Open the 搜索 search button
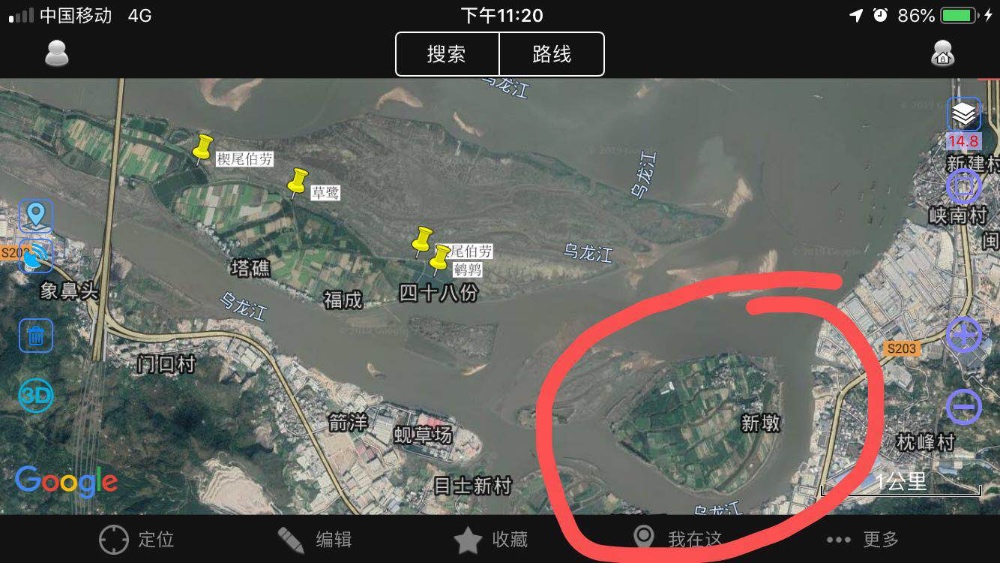The image size is (1000, 563). (447, 54)
